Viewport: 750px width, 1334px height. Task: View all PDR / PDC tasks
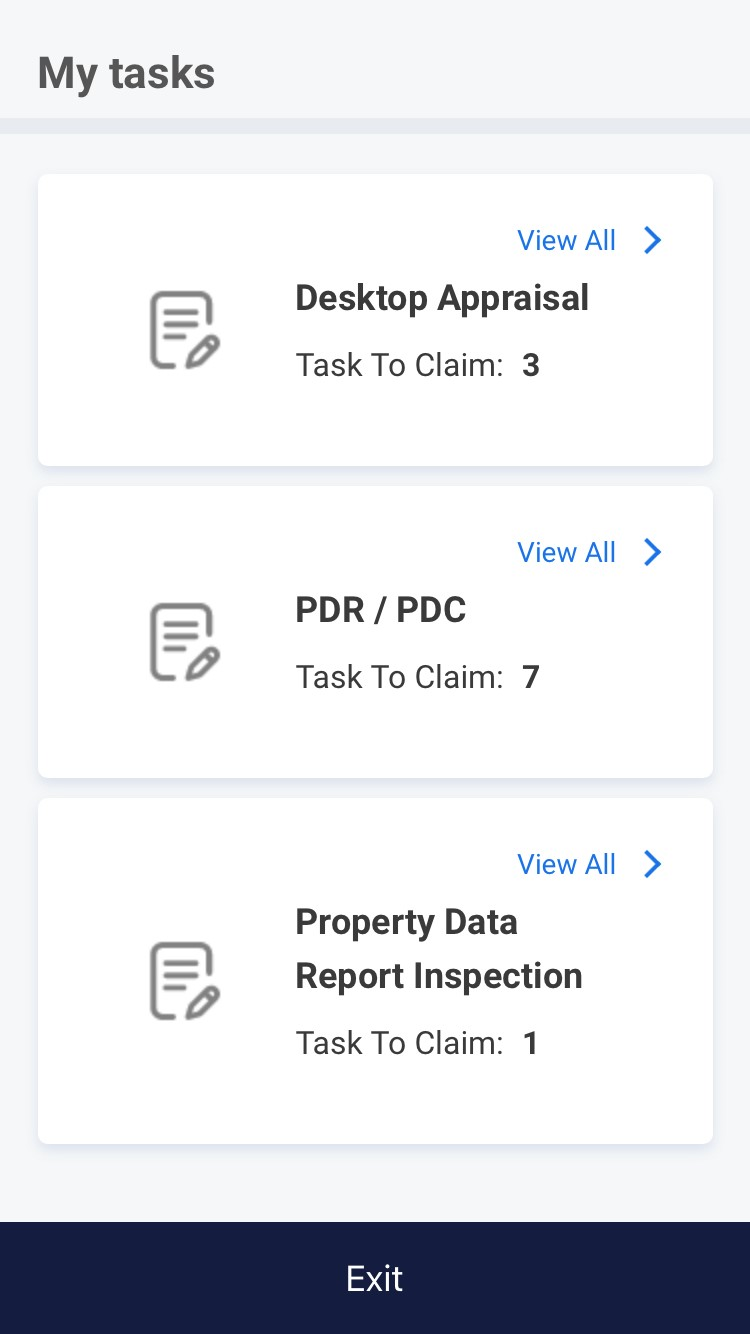coord(589,552)
